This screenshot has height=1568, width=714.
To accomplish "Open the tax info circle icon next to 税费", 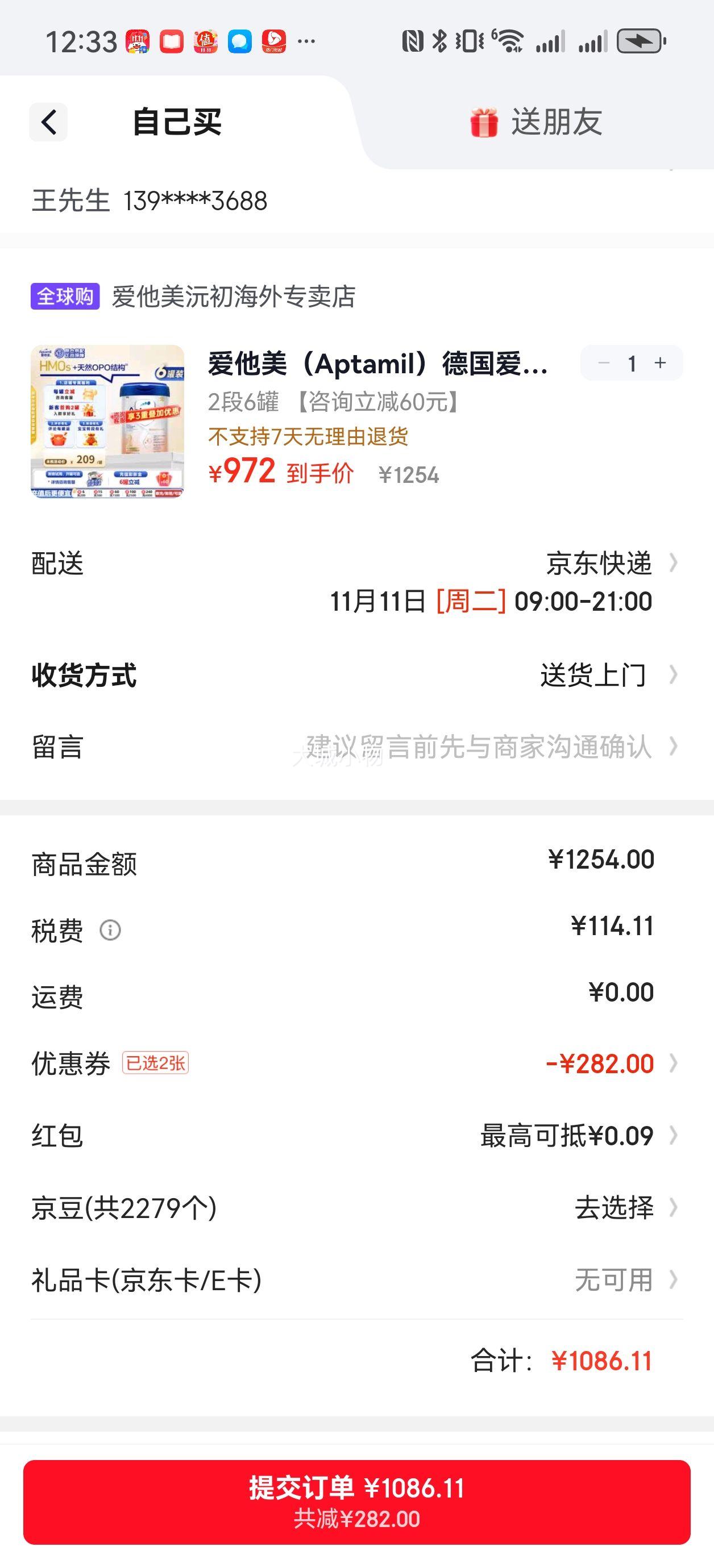I will pyautogui.click(x=110, y=929).
